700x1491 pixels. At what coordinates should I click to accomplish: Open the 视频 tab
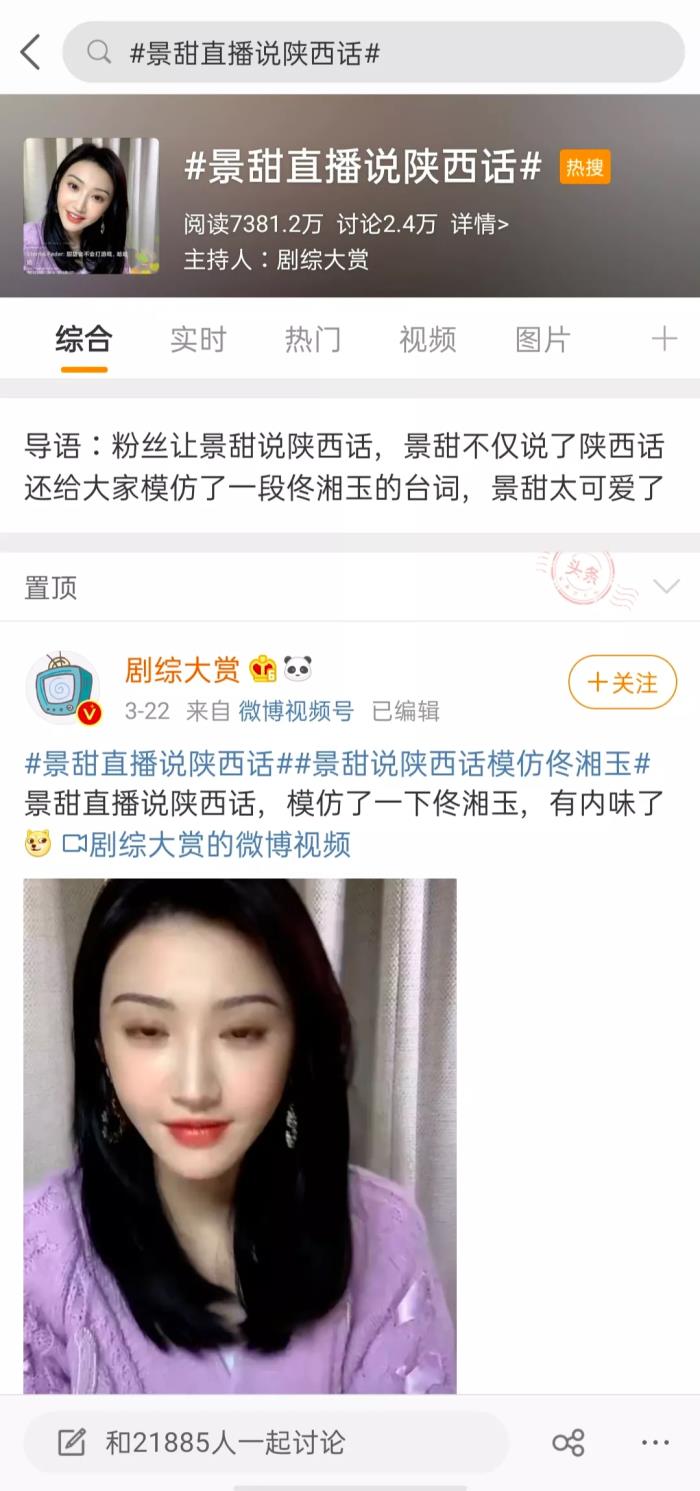coord(427,340)
